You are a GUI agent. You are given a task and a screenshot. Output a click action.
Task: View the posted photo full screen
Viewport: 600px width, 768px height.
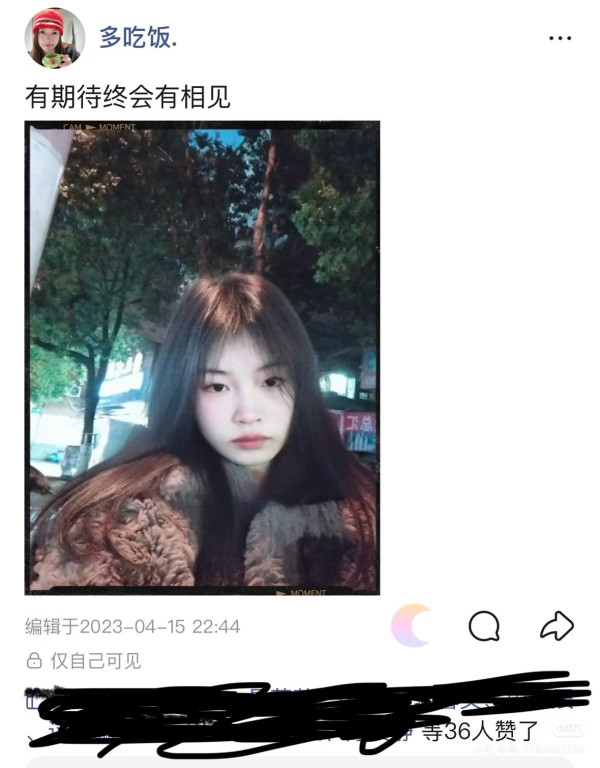(202, 358)
